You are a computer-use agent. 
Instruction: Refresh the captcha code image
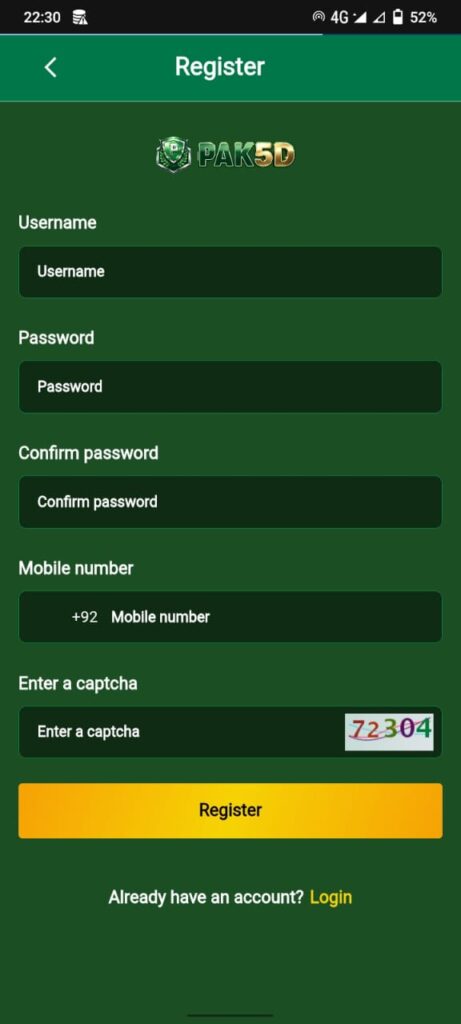click(389, 731)
